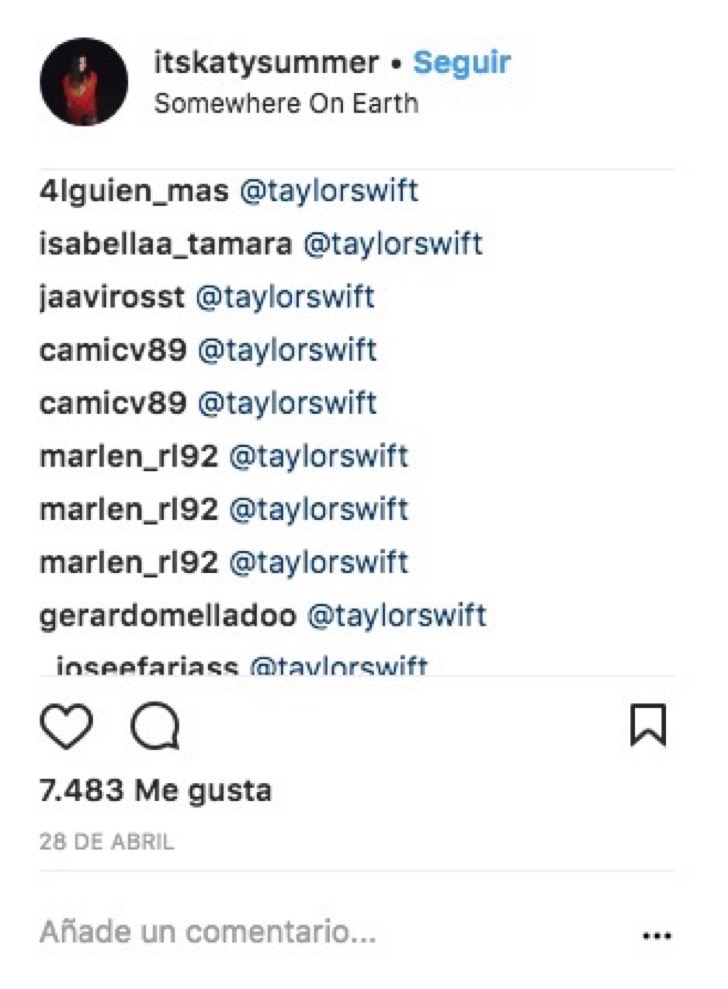Tap the Añade un comentario field
The height and width of the screenshot is (989, 728).
click(x=208, y=932)
